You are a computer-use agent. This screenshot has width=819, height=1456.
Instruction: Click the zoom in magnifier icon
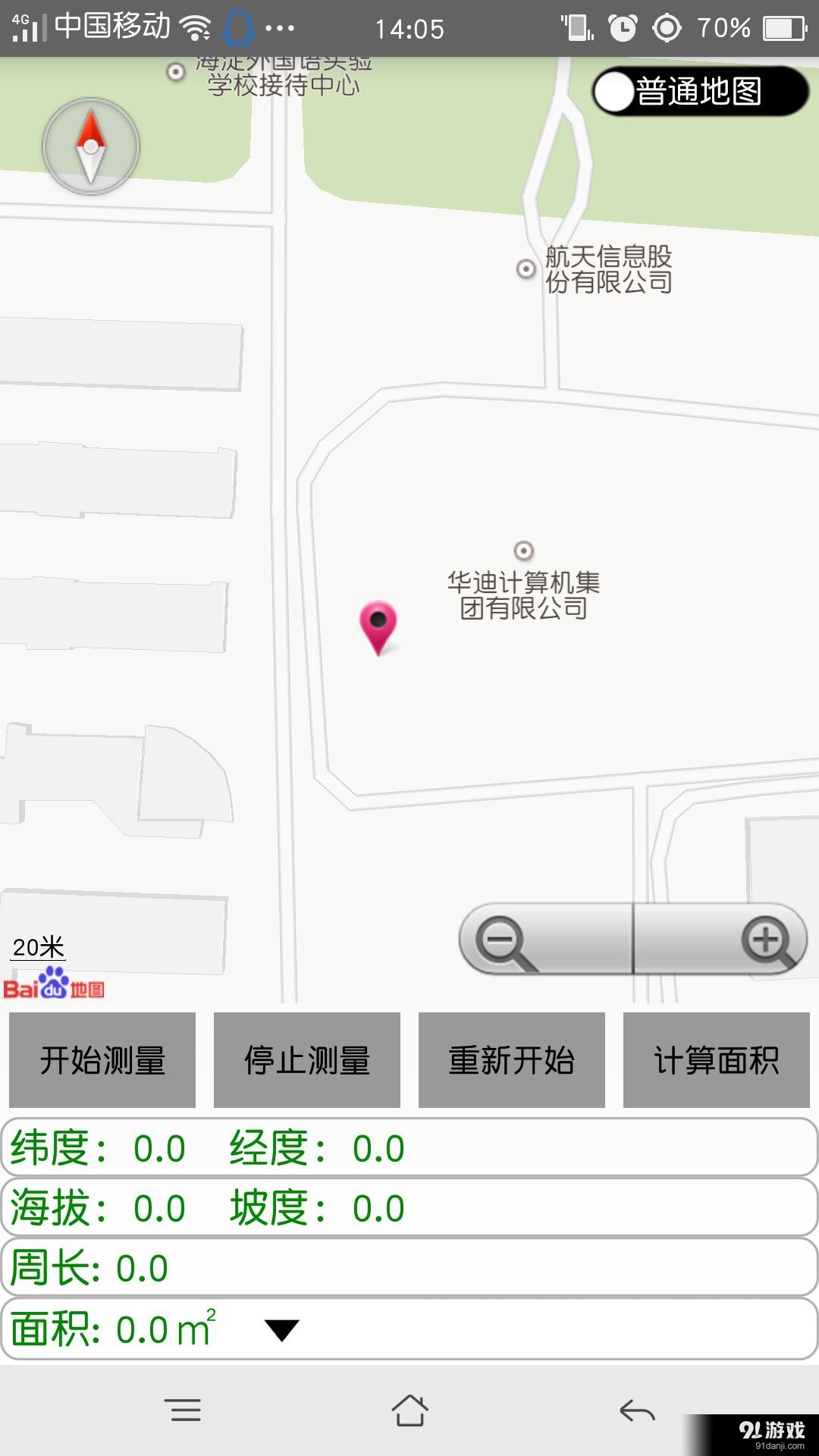[x=767, y=940]
